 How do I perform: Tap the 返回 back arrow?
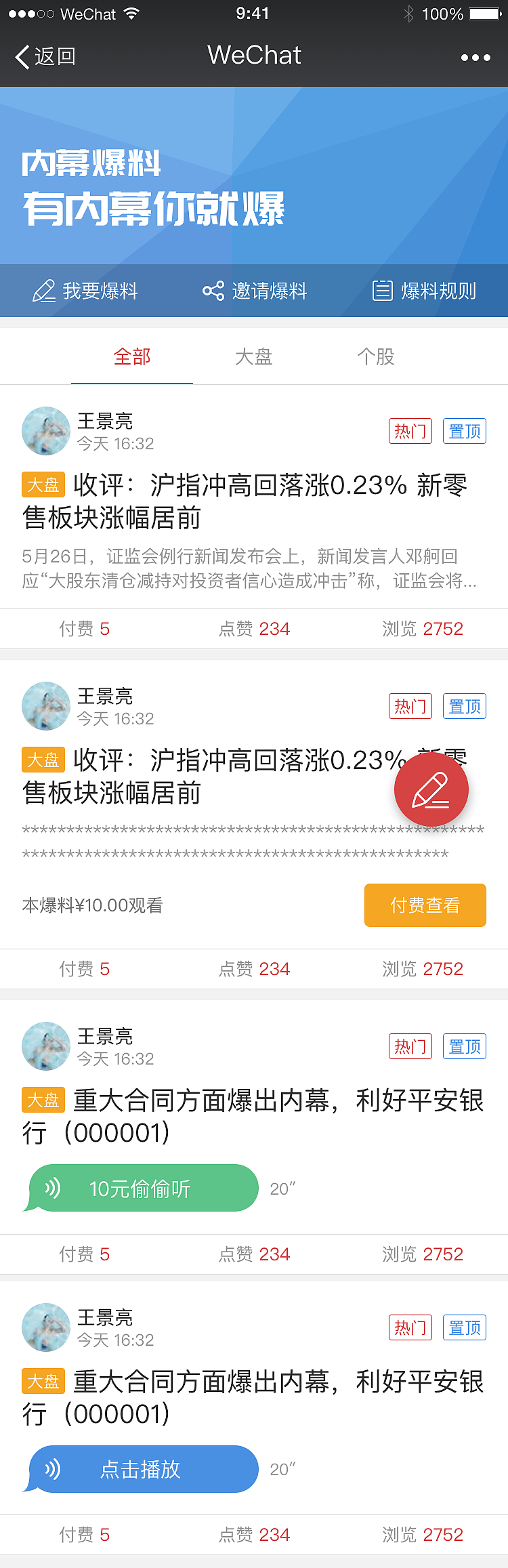point(43,57)
